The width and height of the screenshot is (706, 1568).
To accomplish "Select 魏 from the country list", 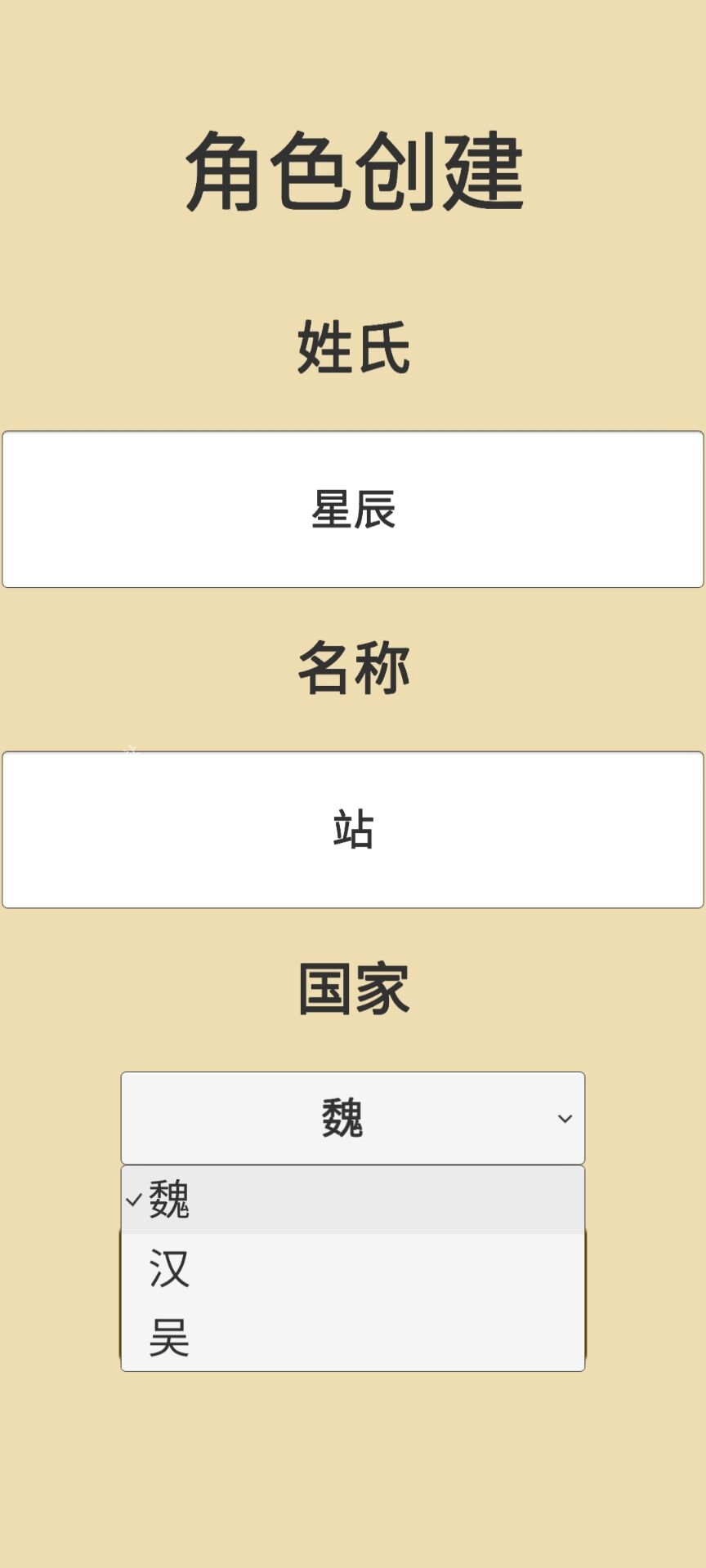I will pos(353,1200).
